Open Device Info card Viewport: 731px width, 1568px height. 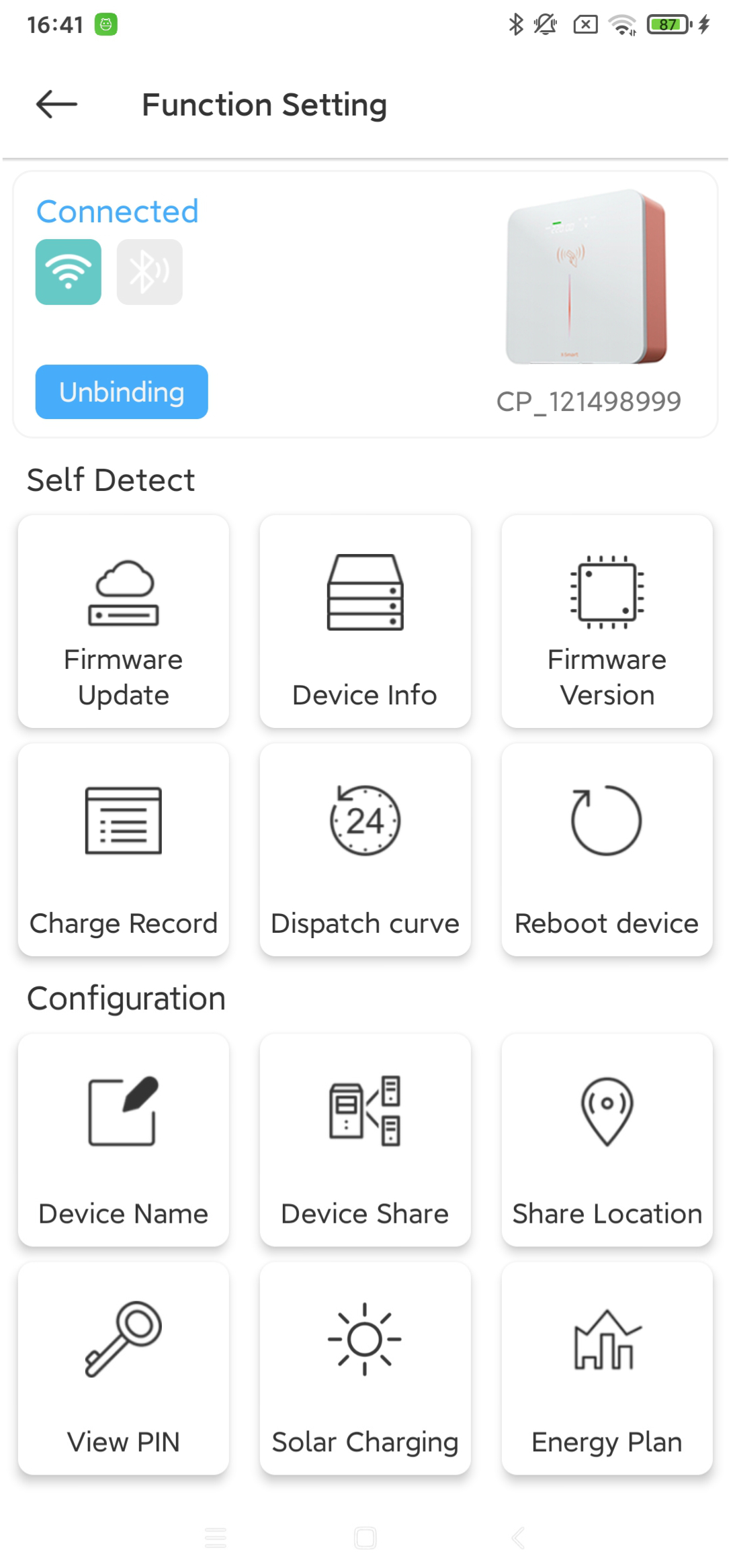point(365,621)
